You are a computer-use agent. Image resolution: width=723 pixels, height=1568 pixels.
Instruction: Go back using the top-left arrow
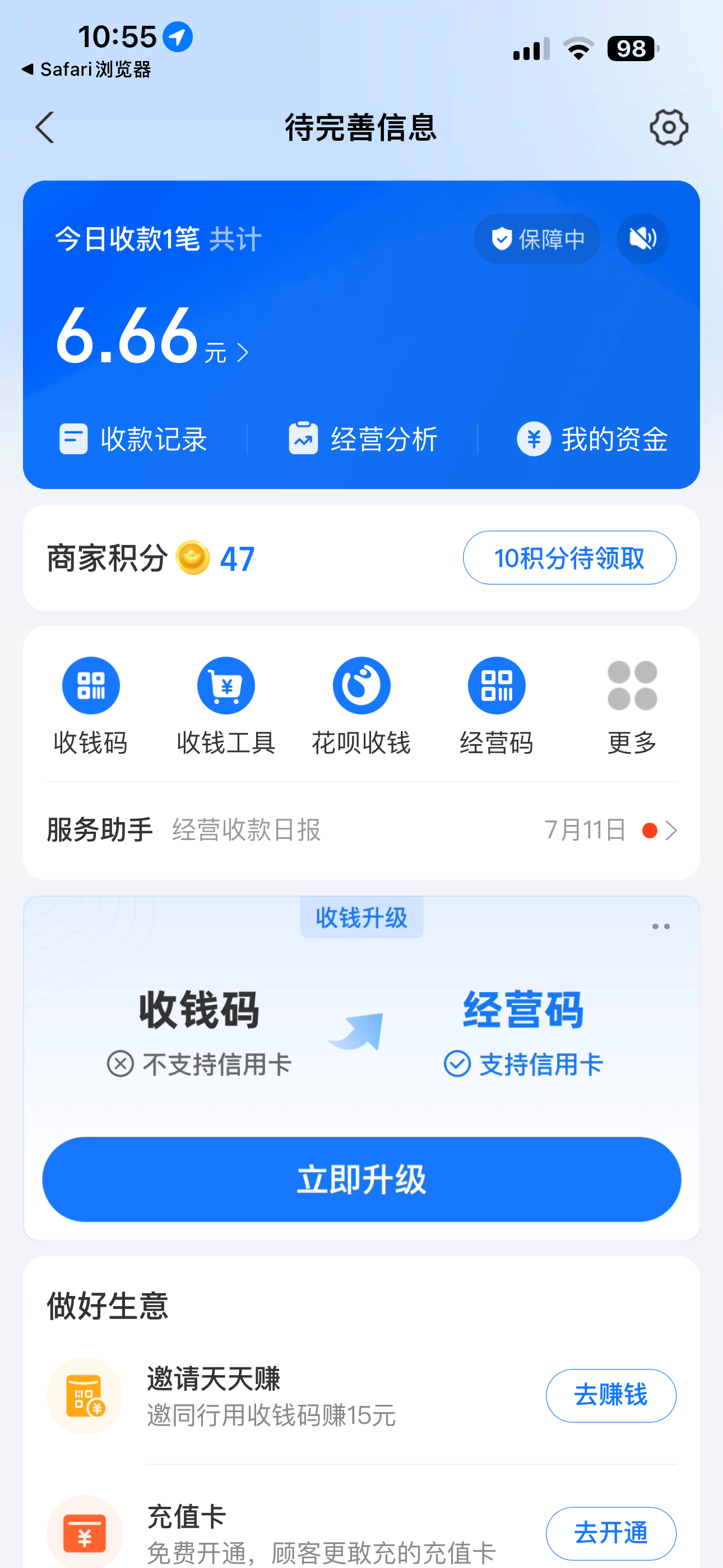(45, 127)
